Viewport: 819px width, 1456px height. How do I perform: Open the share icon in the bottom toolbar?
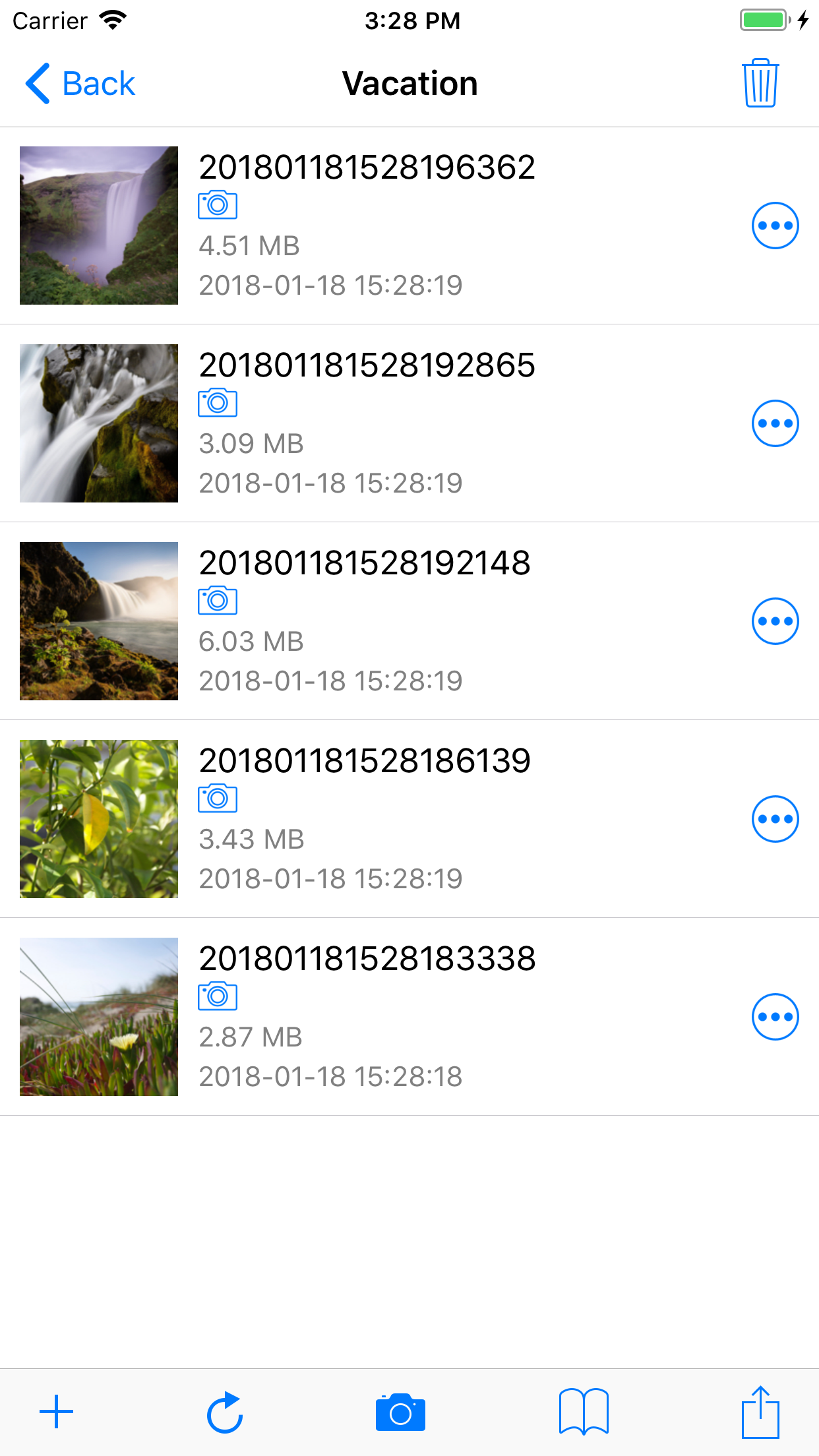click(x=761, y=1411)
